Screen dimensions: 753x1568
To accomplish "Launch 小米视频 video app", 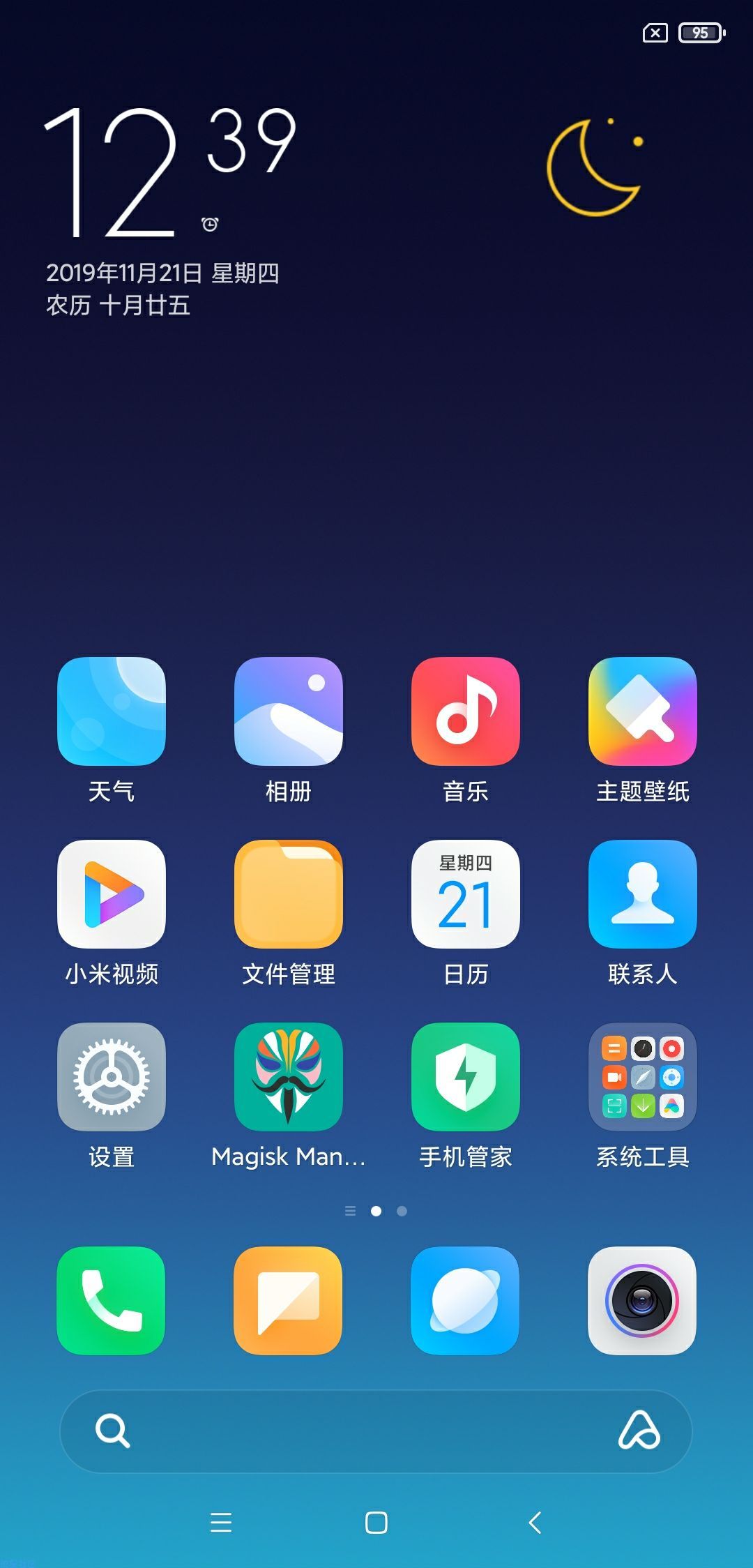I will tap(112, 894).
